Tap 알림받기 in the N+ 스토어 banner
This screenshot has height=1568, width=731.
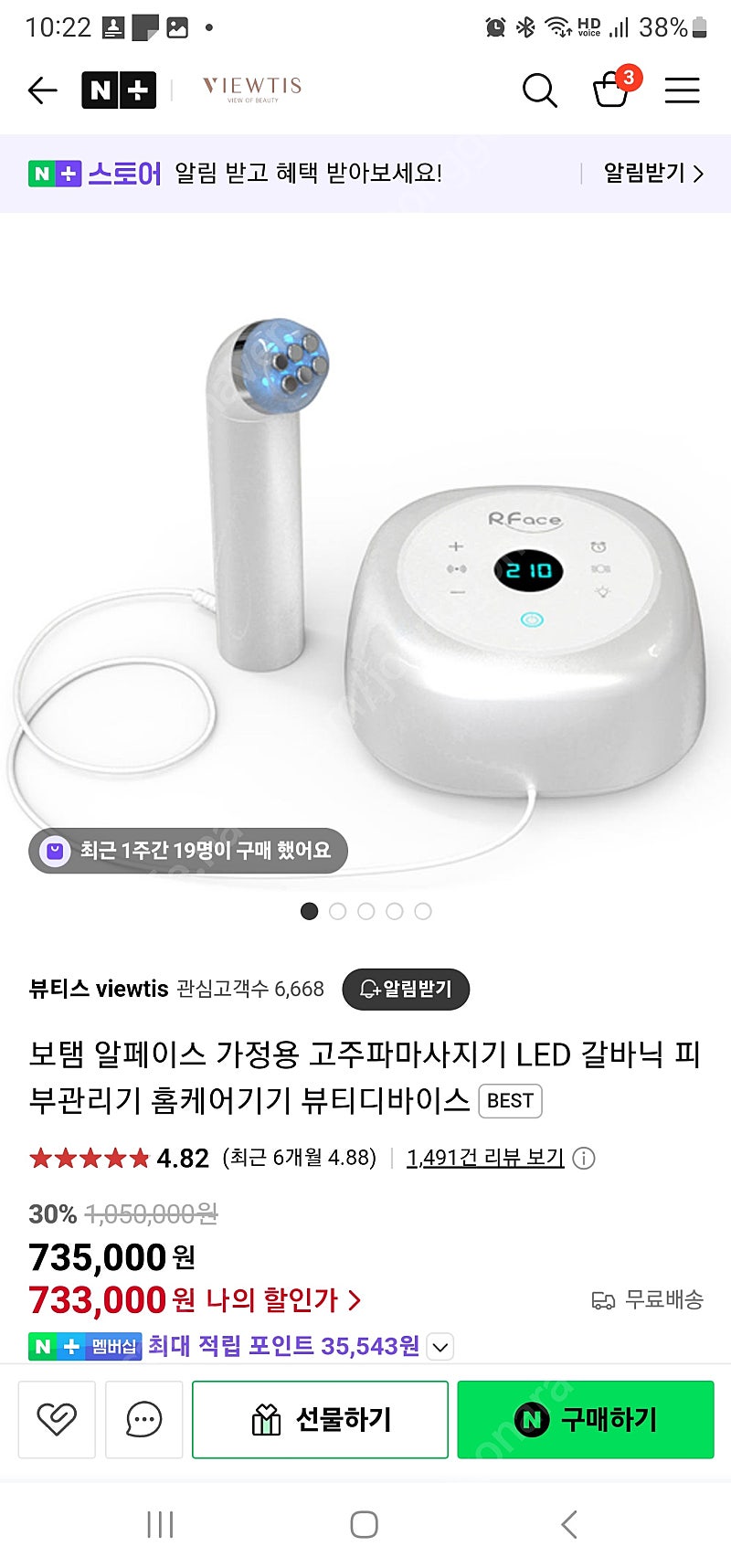point(653,174)
